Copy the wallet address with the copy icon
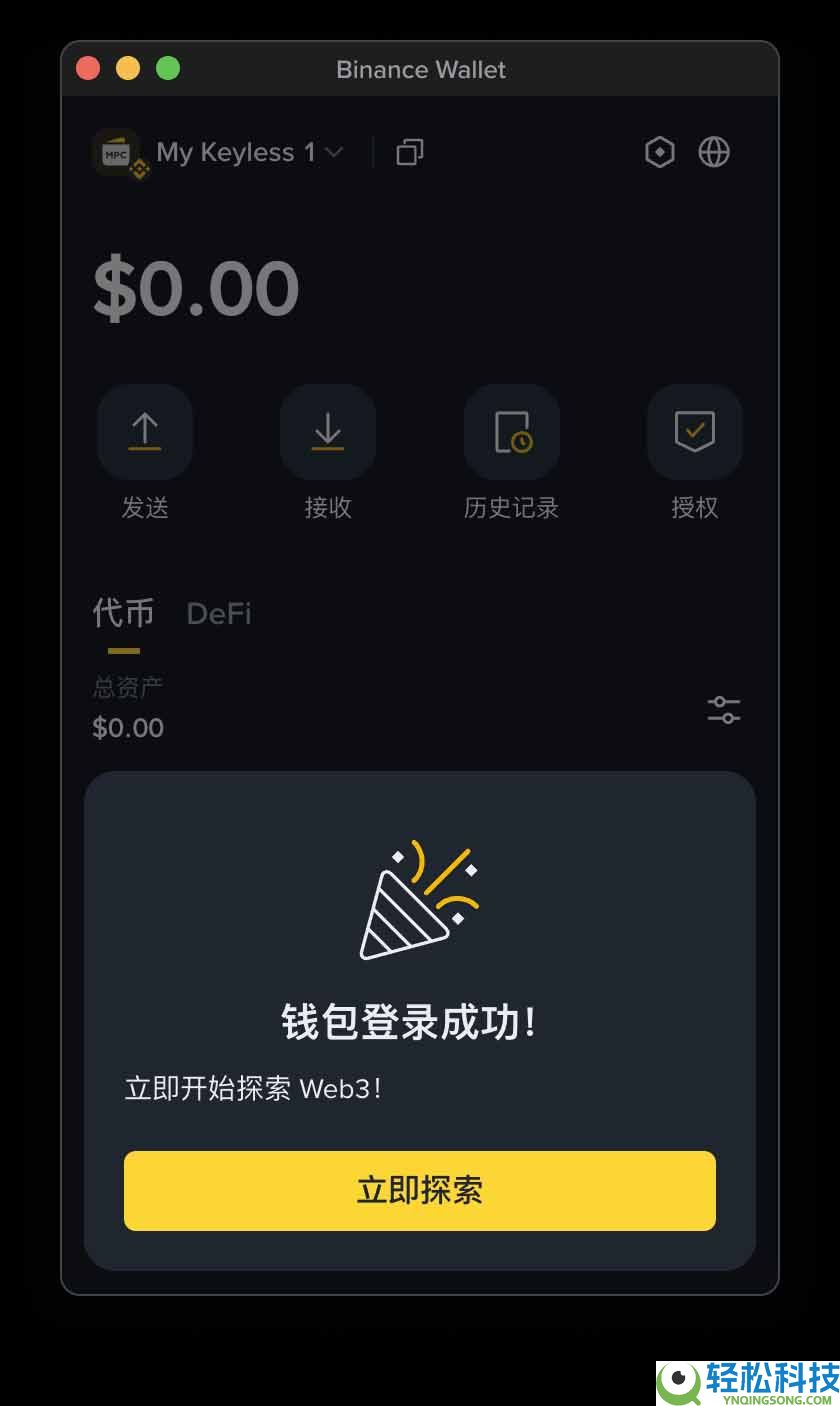This screenshot has width=840, height=1406. click(408, 152)
